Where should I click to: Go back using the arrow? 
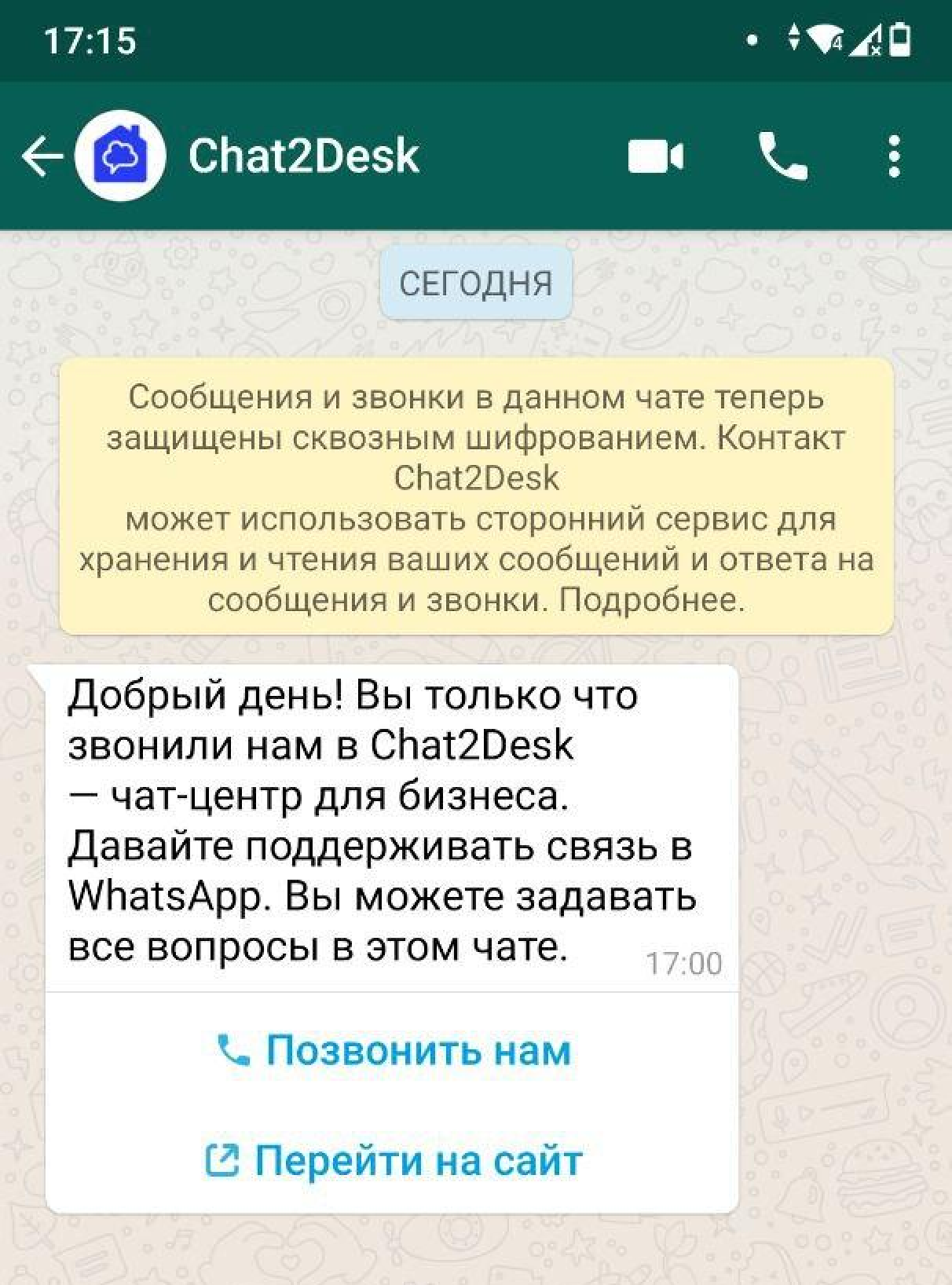pyautogui.click(x=41, y=156)
